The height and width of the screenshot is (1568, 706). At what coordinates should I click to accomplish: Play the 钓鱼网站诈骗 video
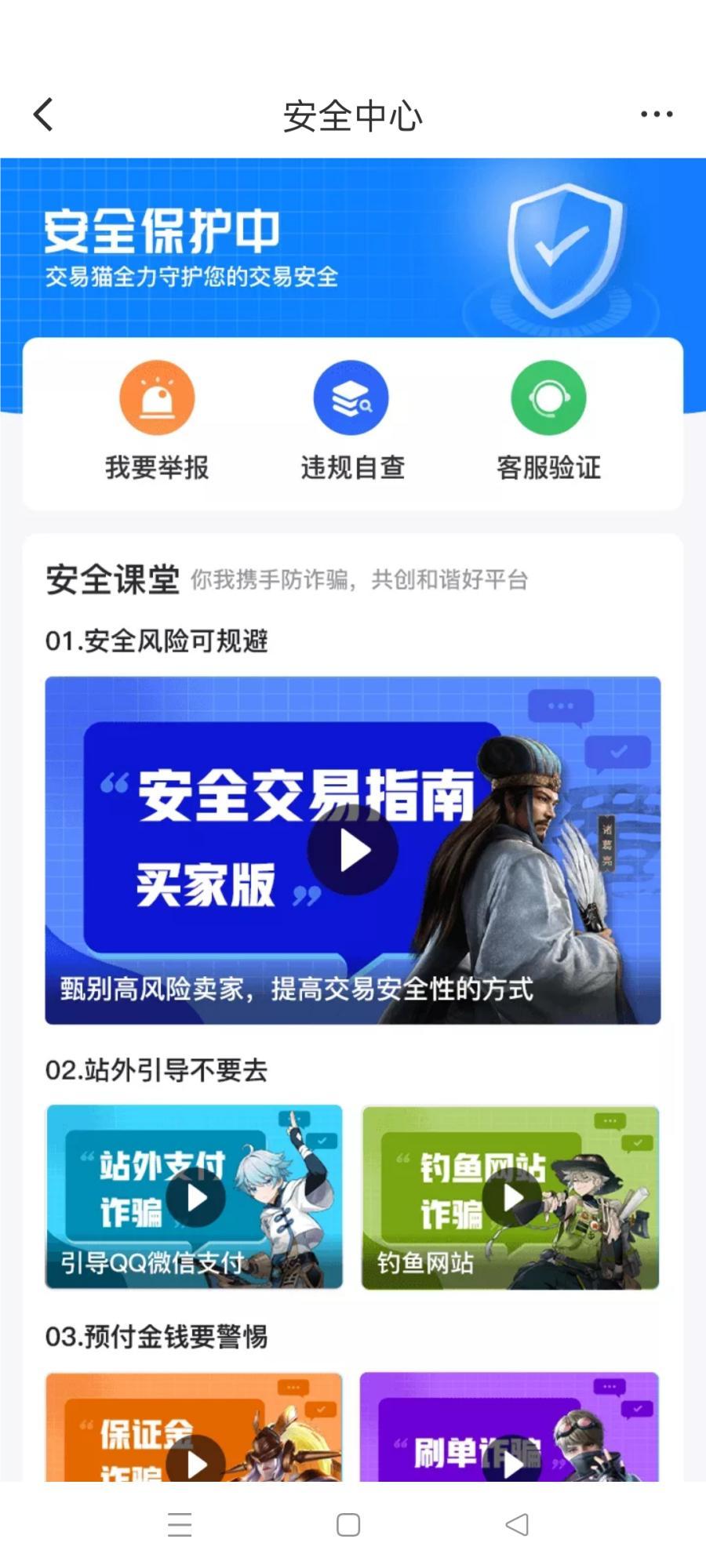(x=511, y=1197)
